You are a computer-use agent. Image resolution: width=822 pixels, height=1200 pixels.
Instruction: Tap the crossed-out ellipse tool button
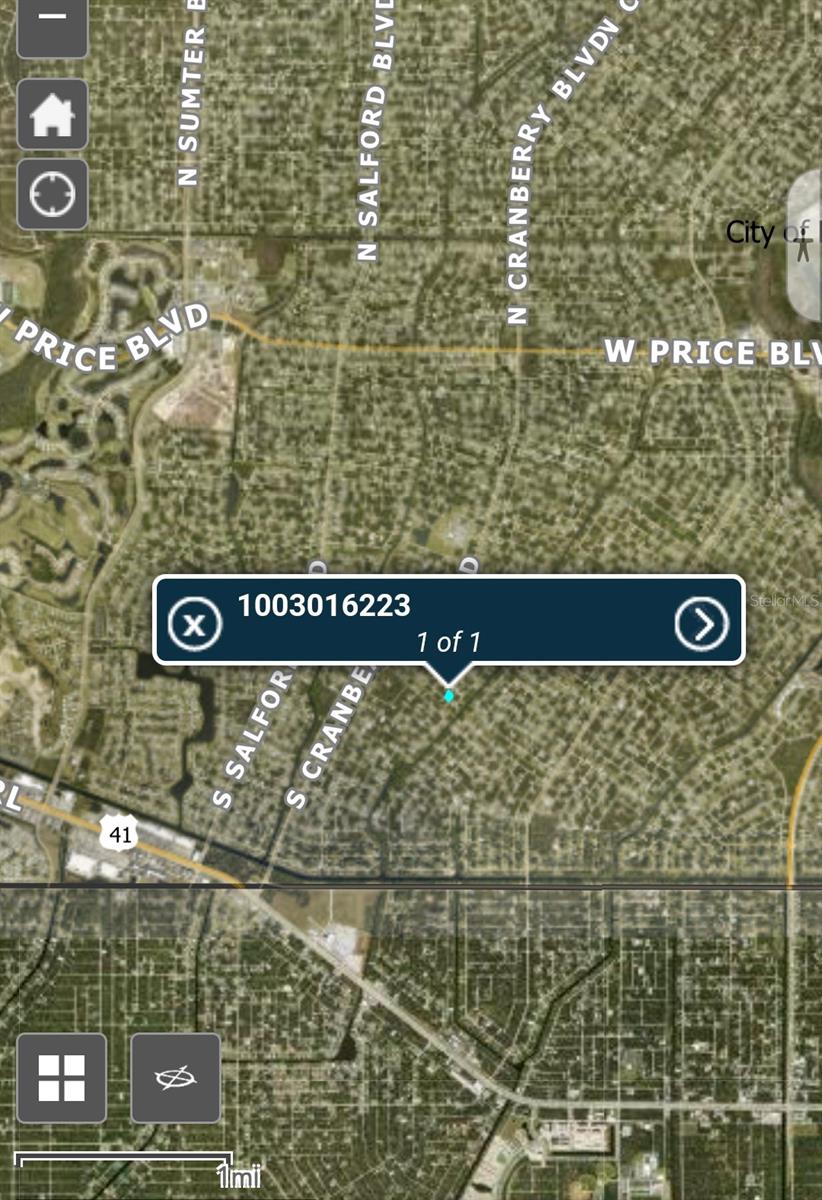click(176, 1078)
